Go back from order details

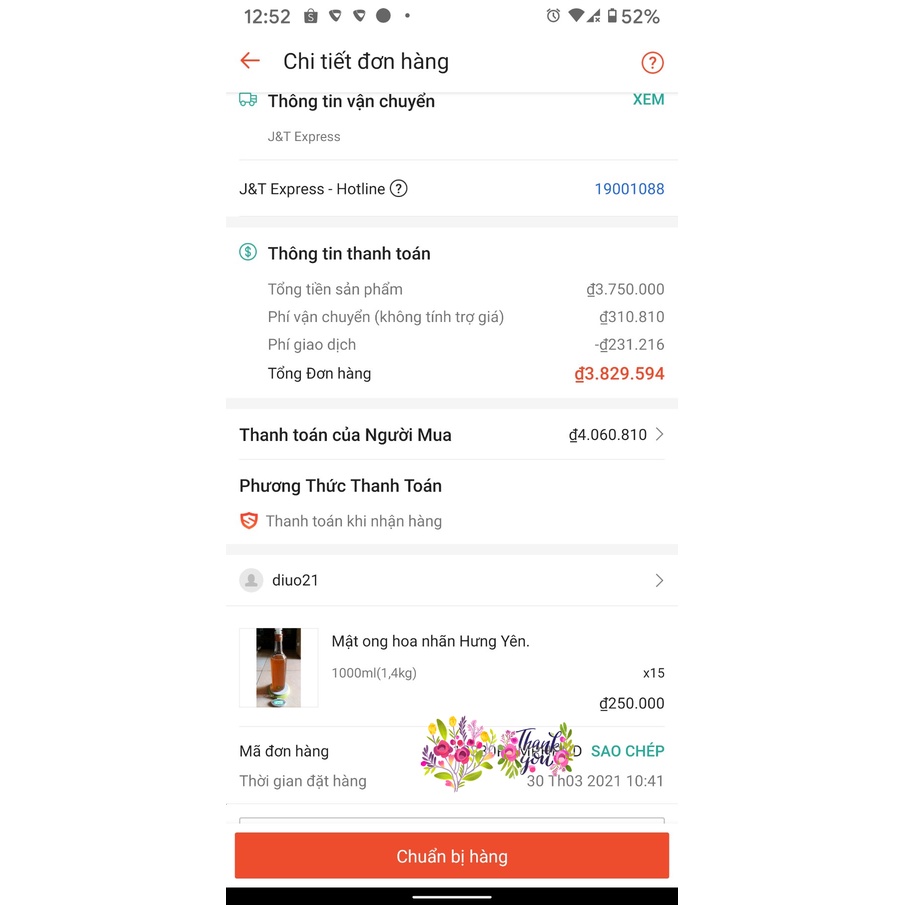250,61
